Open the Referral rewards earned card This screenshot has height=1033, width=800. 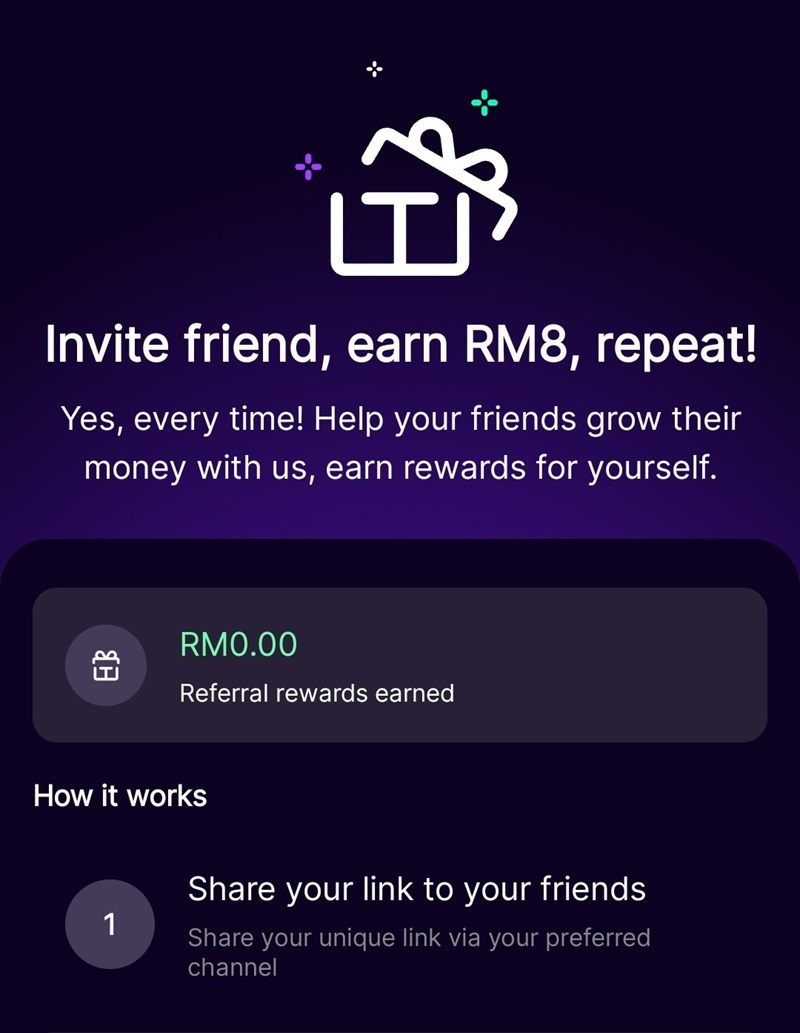[x=400, y=665]
